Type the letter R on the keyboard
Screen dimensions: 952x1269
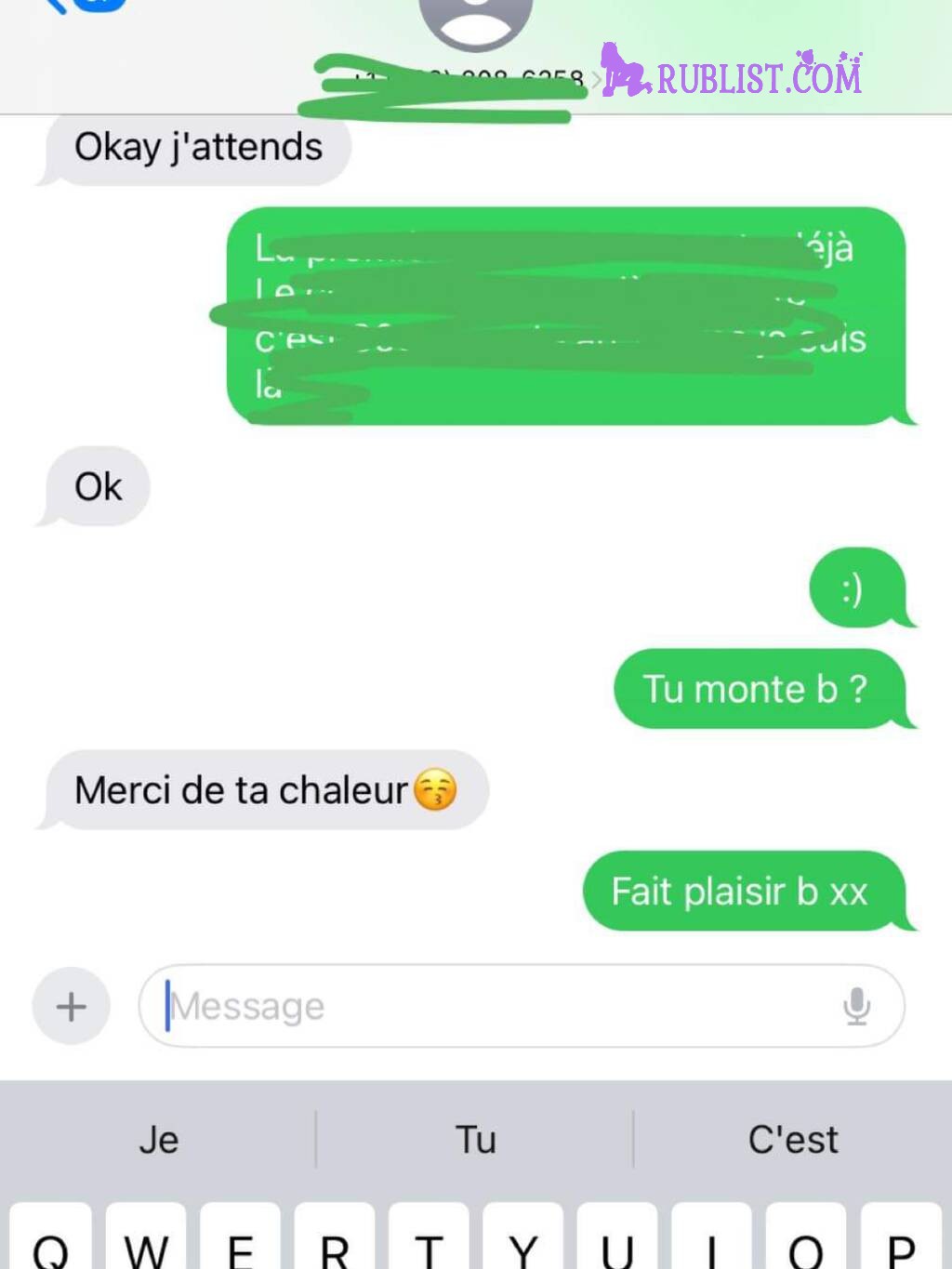point(335,1241)
